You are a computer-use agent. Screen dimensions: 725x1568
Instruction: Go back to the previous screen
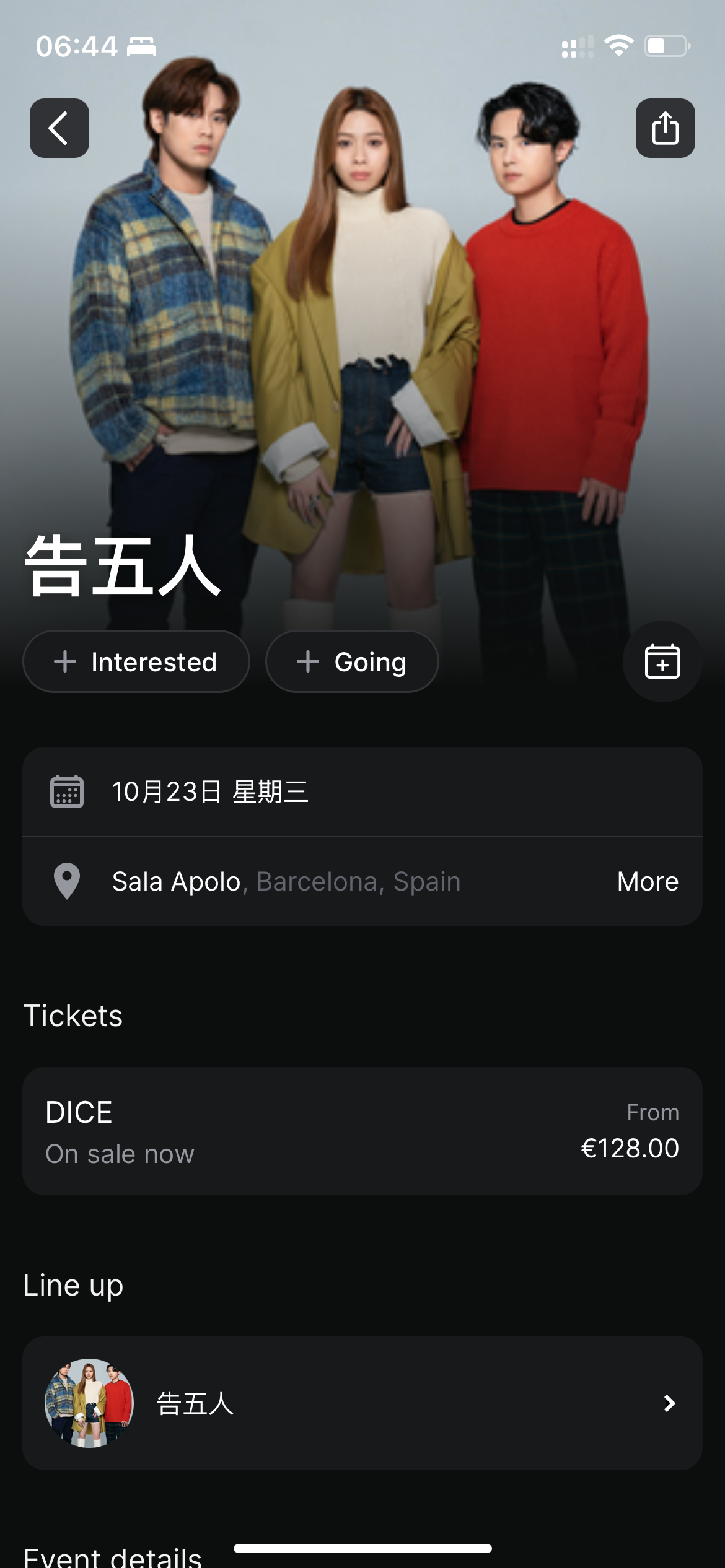(x=59, y=128)
